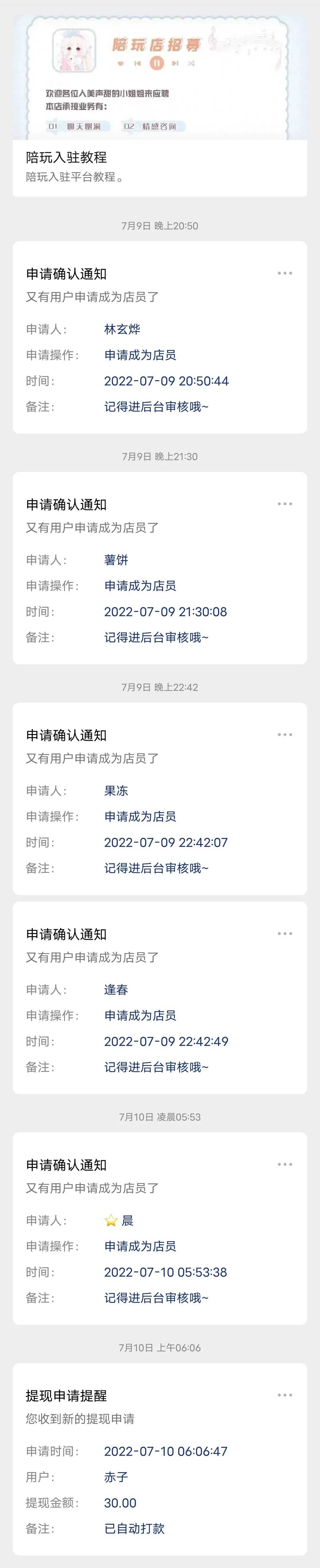Open overflow menu on 提现申请提醒 card
320x1568 pixels.
pyautogui.click(x=285, y=1395)
